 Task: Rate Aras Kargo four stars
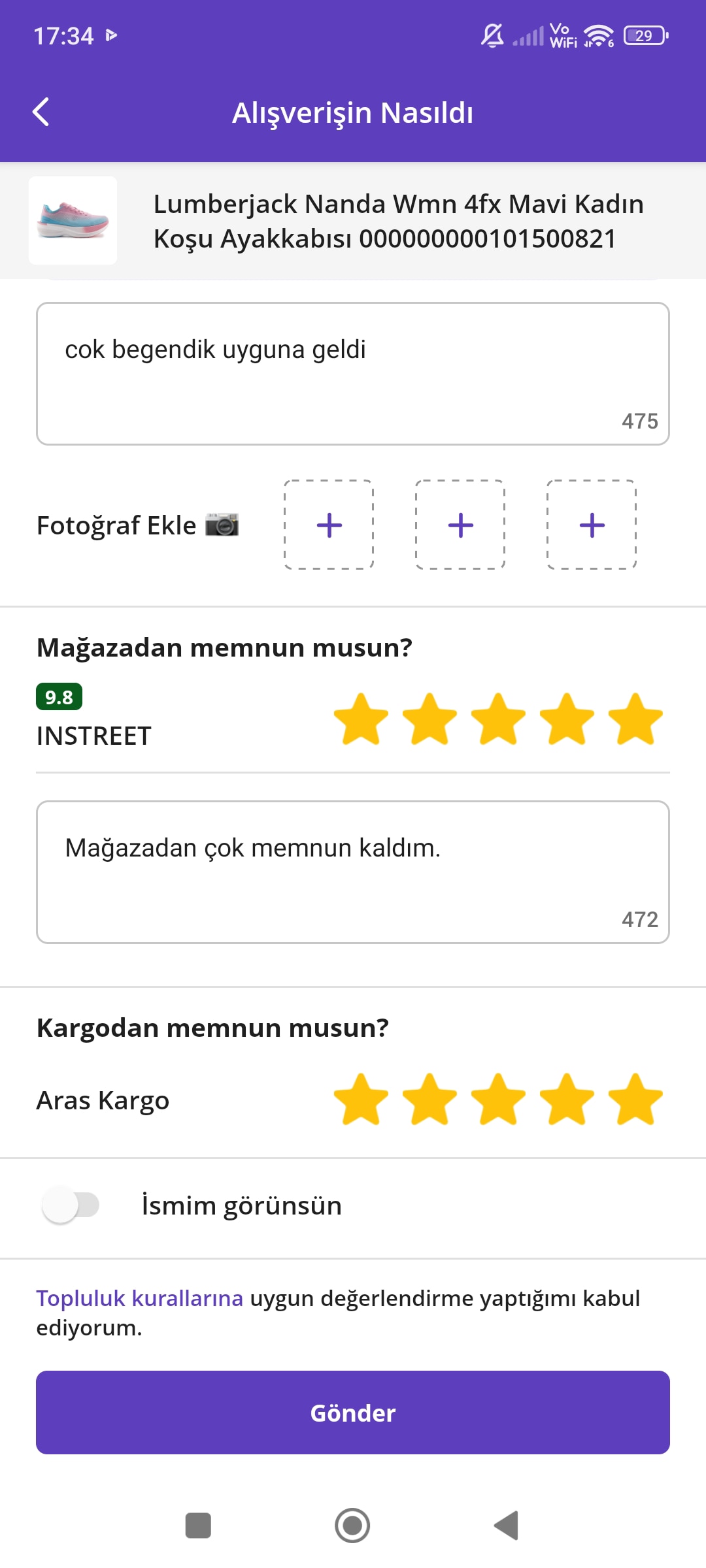coord(567,1099)
